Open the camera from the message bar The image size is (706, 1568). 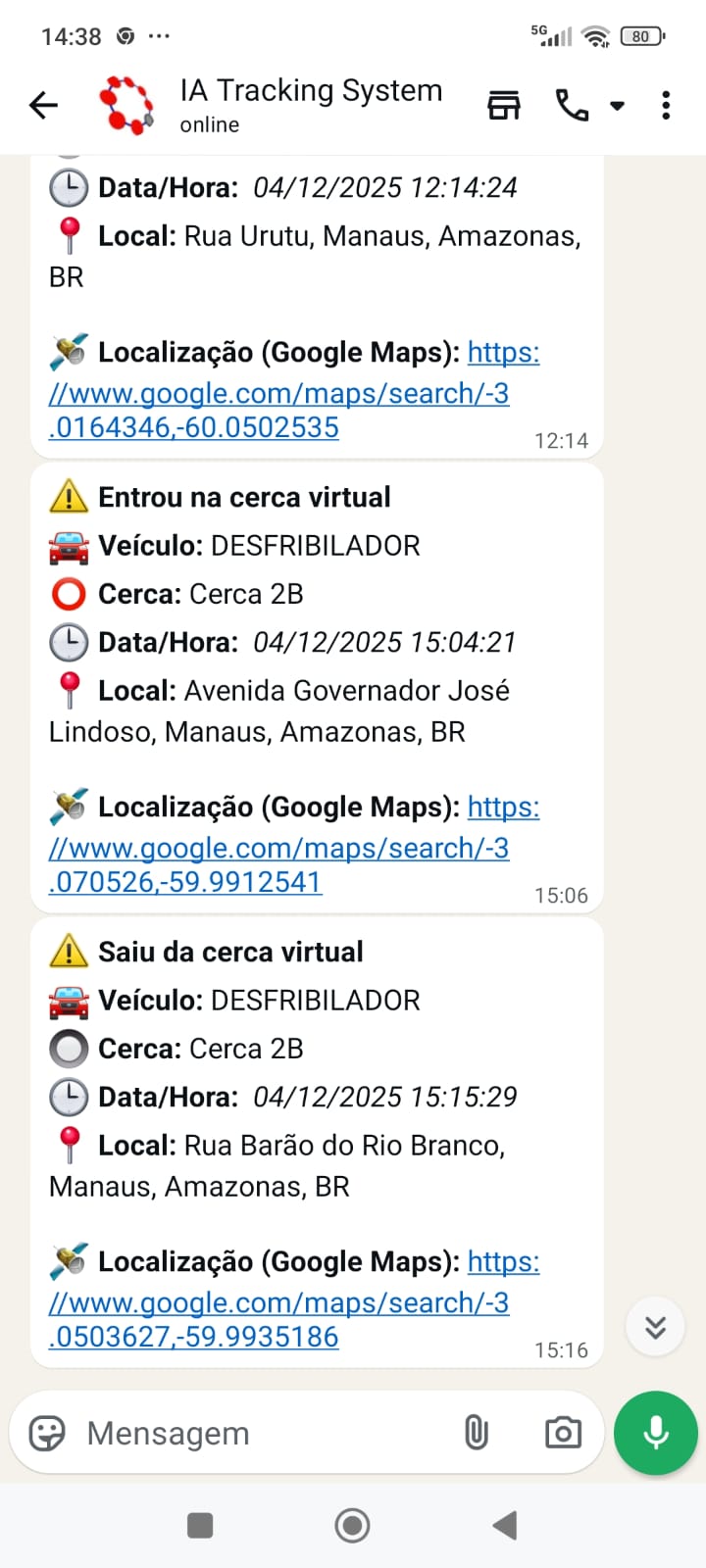[x=563, y=1433]
